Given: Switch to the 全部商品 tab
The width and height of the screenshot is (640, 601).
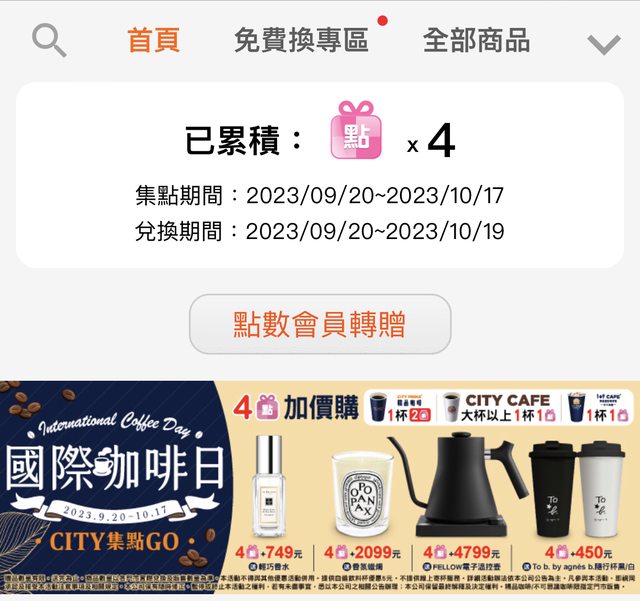Looking at the screenshot, I should coord(475,41).
